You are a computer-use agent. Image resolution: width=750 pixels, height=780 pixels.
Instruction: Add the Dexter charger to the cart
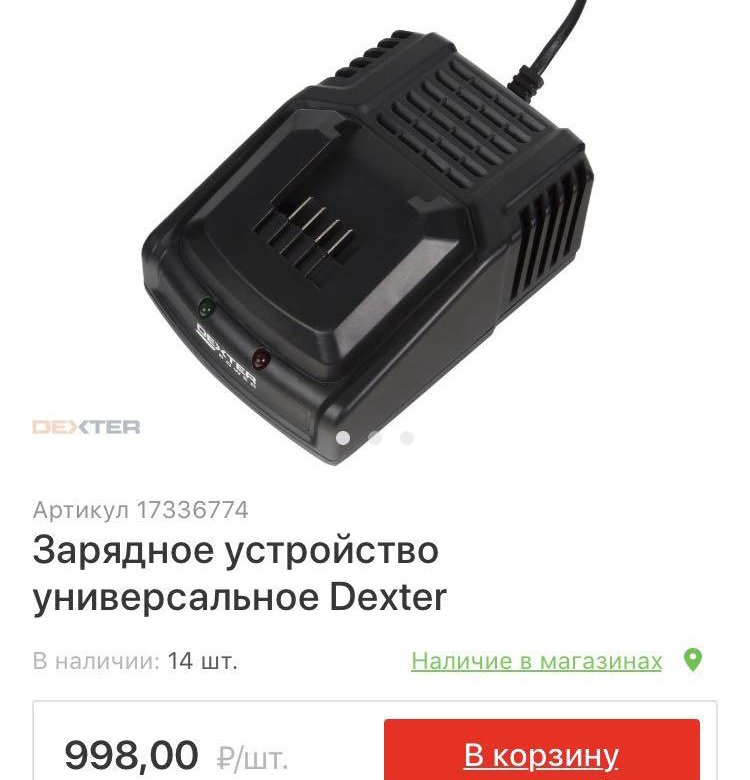(x=541, y=752)
